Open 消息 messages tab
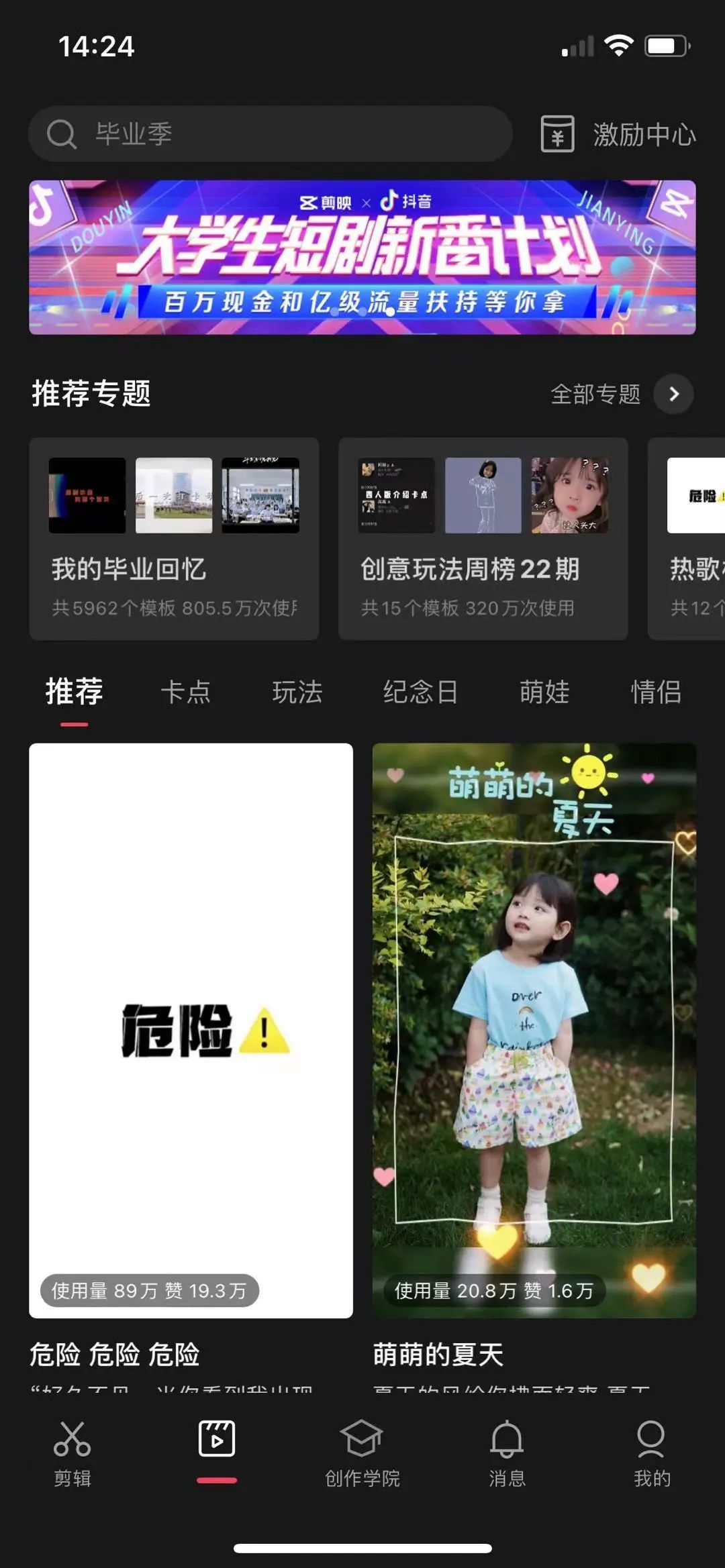This screenshot has height=1568, width=725. click(507, 1453)
